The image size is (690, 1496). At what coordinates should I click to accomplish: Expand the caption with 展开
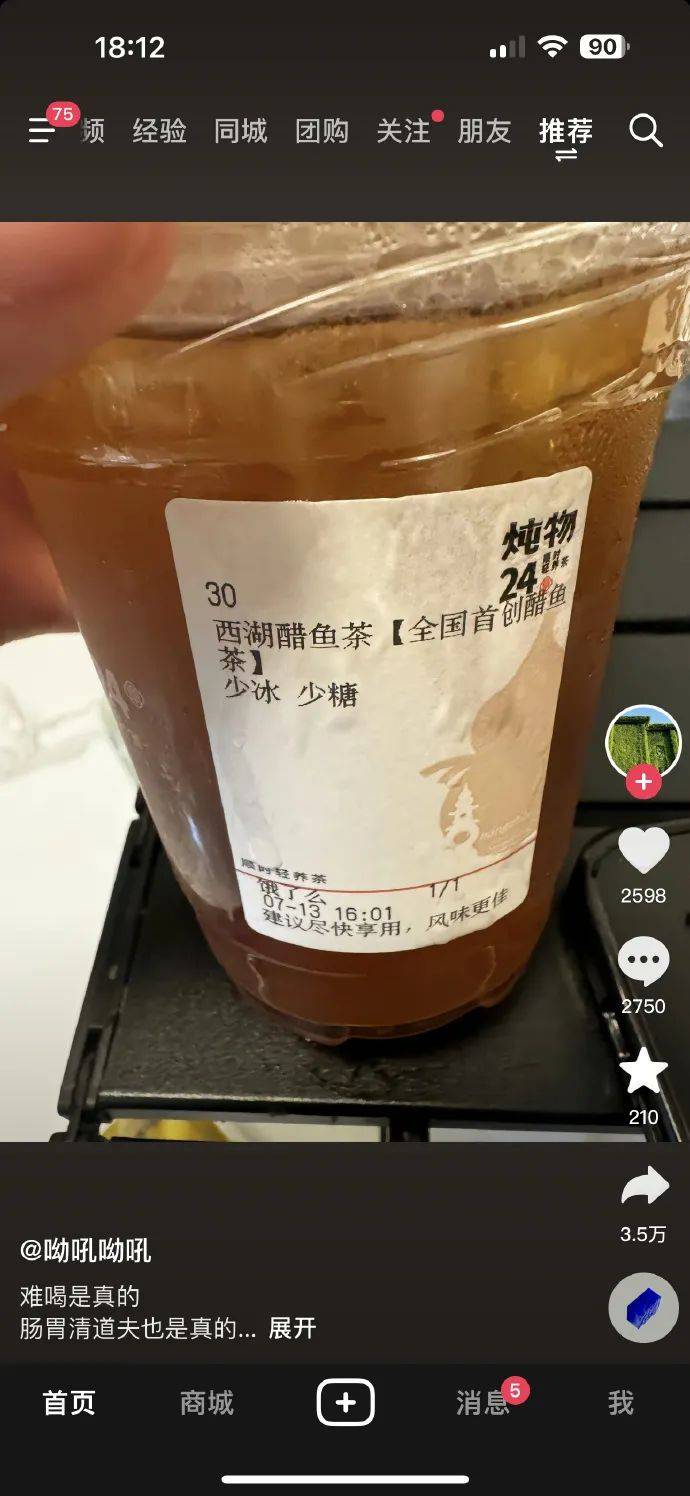292,1328
